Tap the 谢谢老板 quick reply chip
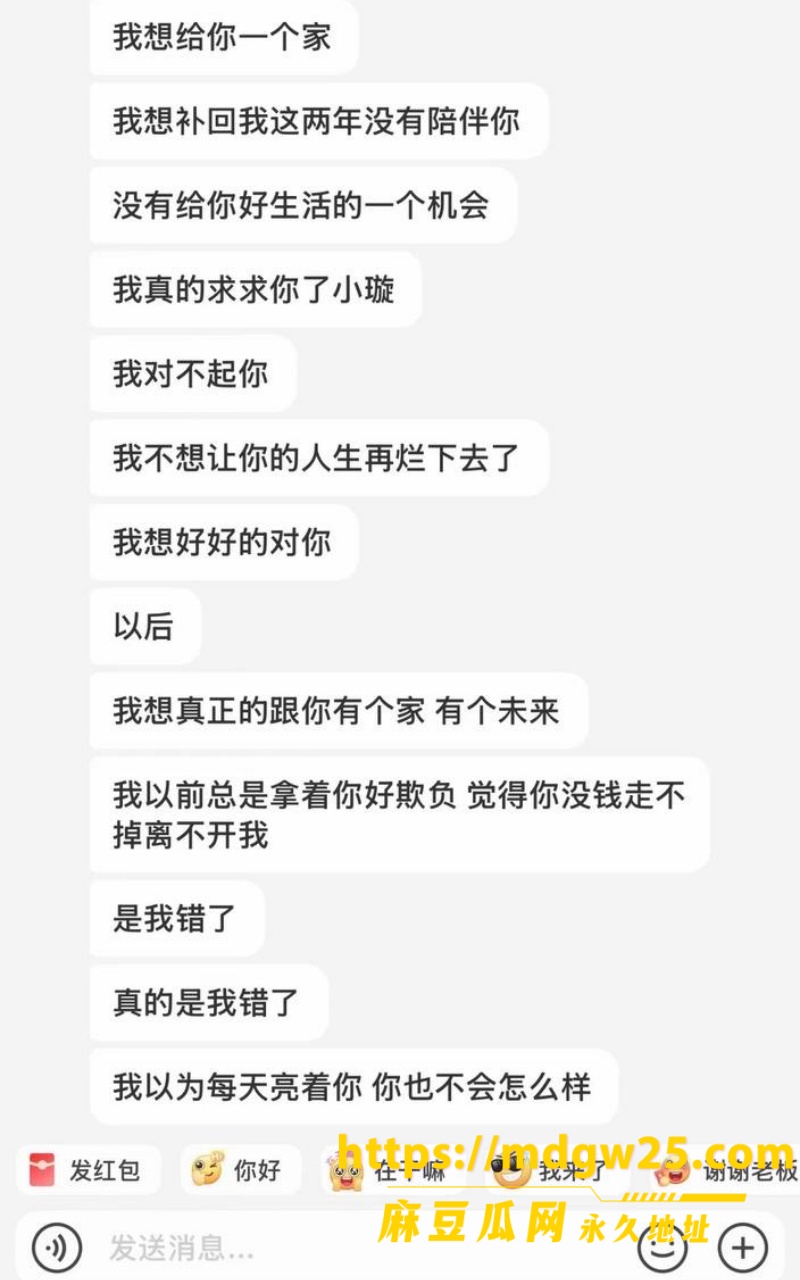Screen dimensions: 800x1280 coord(725,1169)
